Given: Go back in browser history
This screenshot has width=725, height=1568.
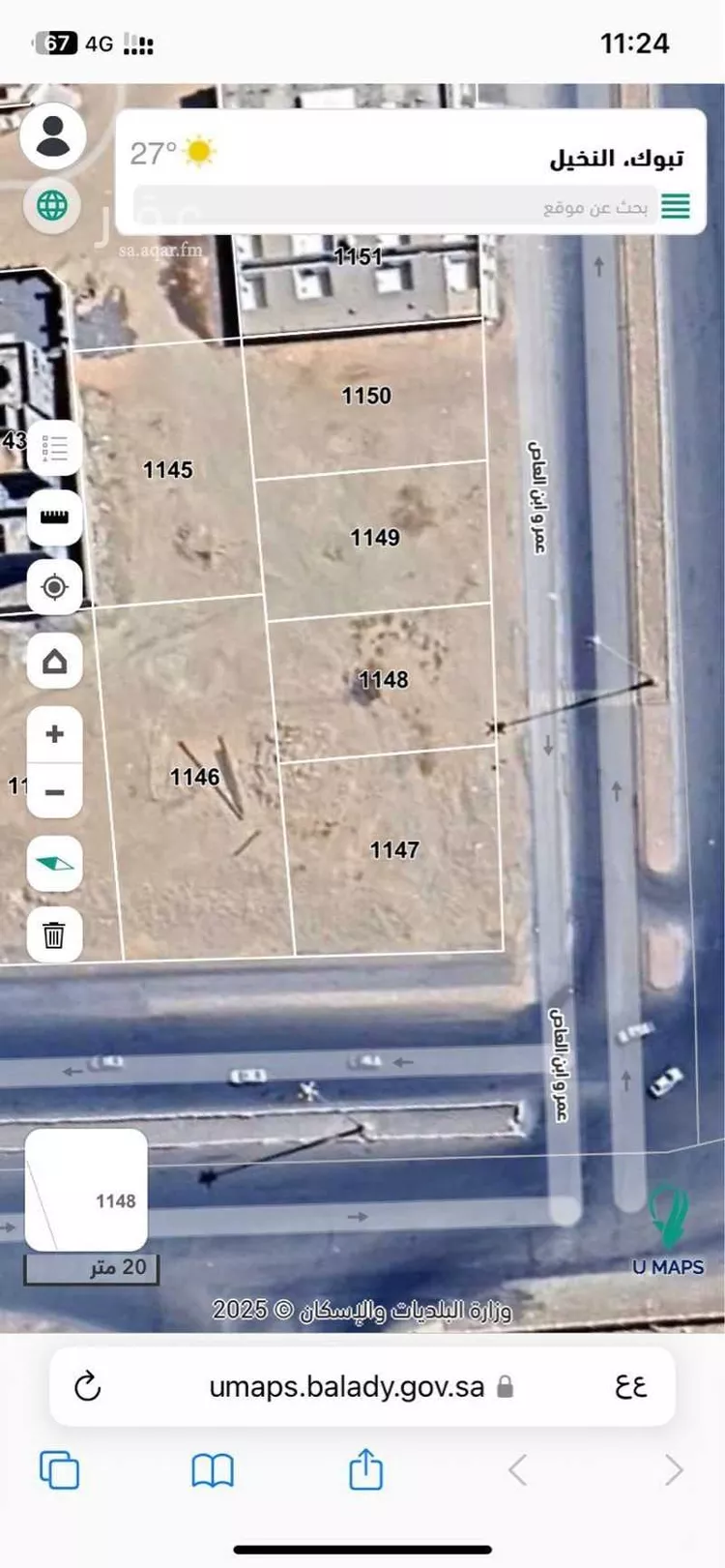Looking at the screenshot, I should [518, 1470].
